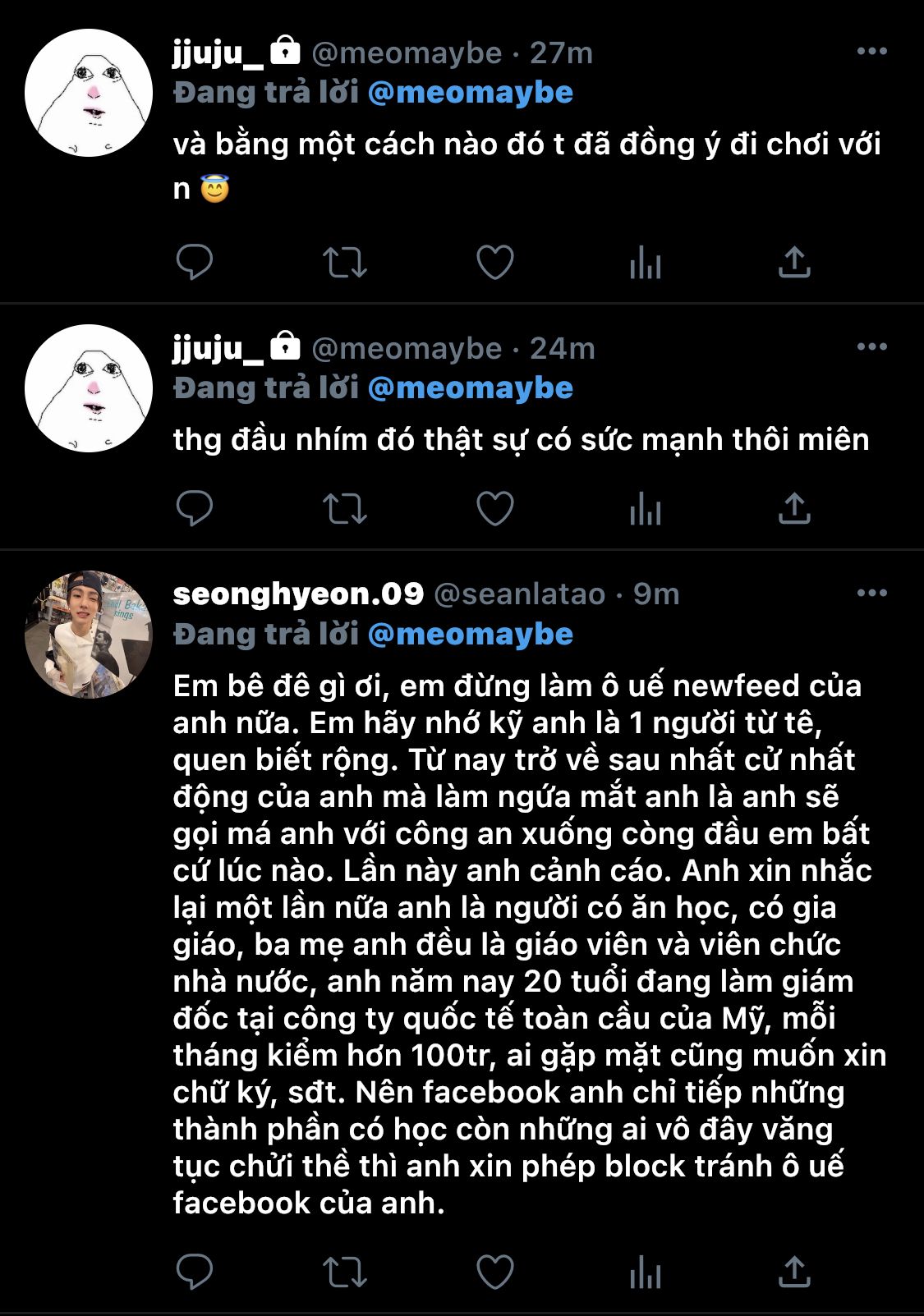Share the 27m tweet by jjuju_
This screenshot has height=1316, width=924.
(793, 263)
